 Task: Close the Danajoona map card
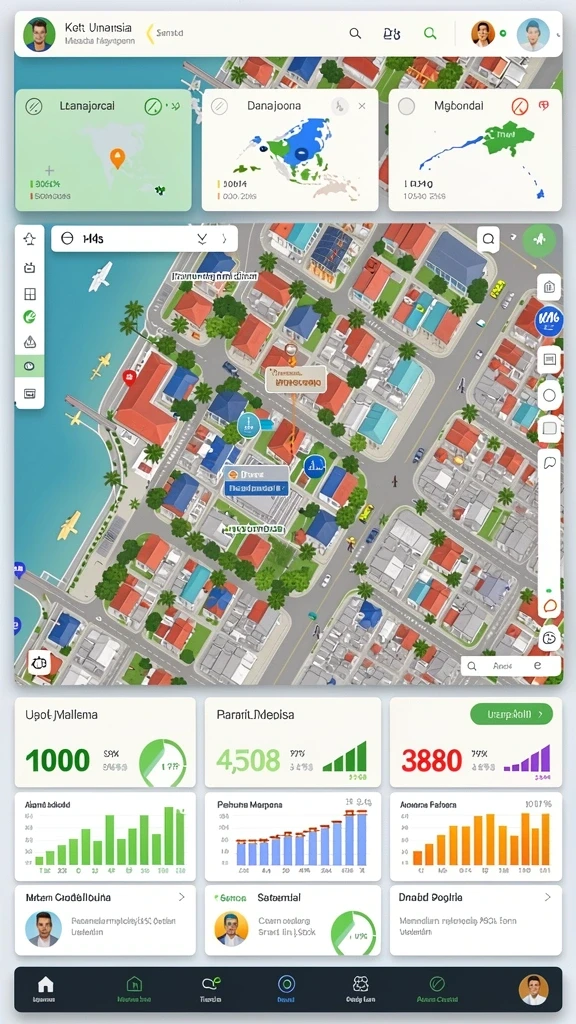click(362, 106)
